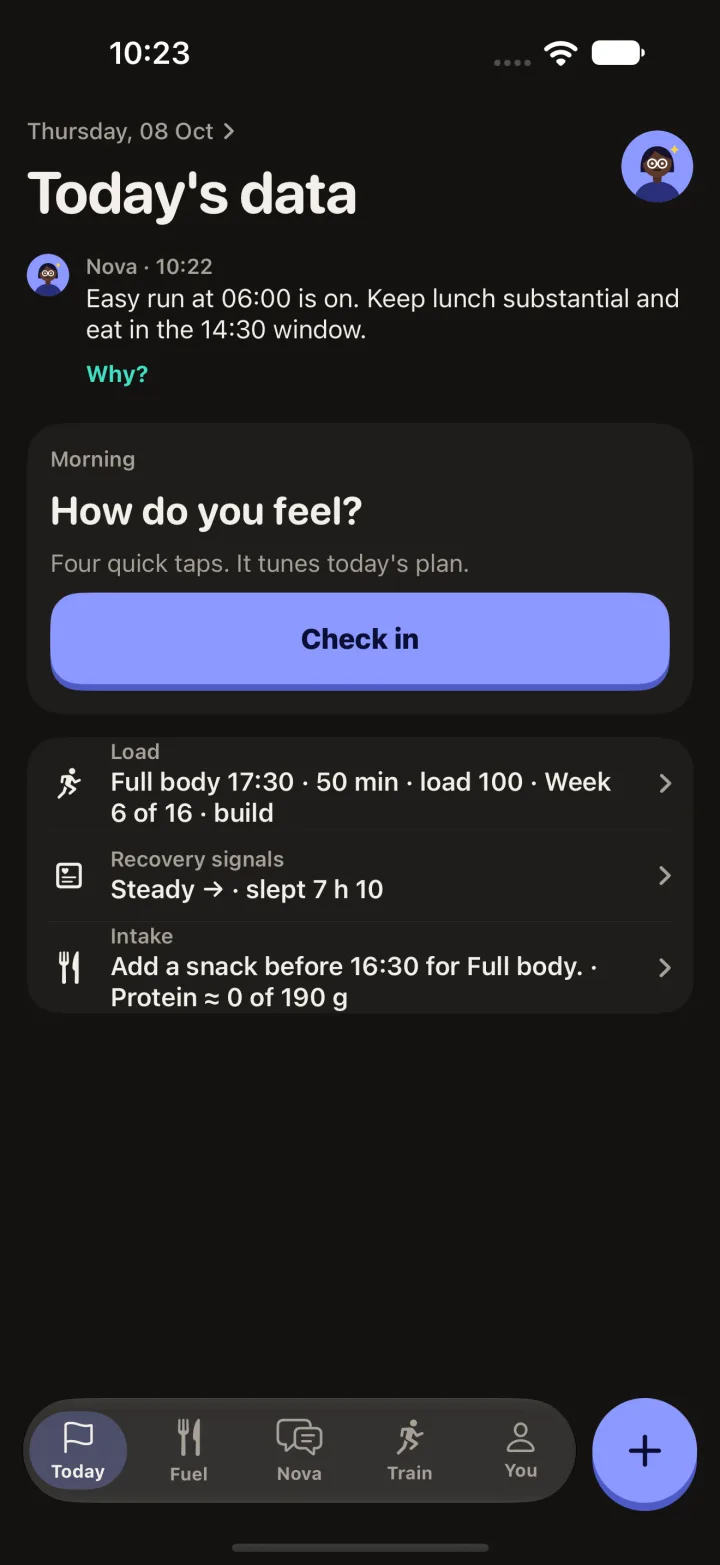This screenshot has width=720, height=1565.
Task: Switch to the Train tab
Action: click(x=410, y=1451)
